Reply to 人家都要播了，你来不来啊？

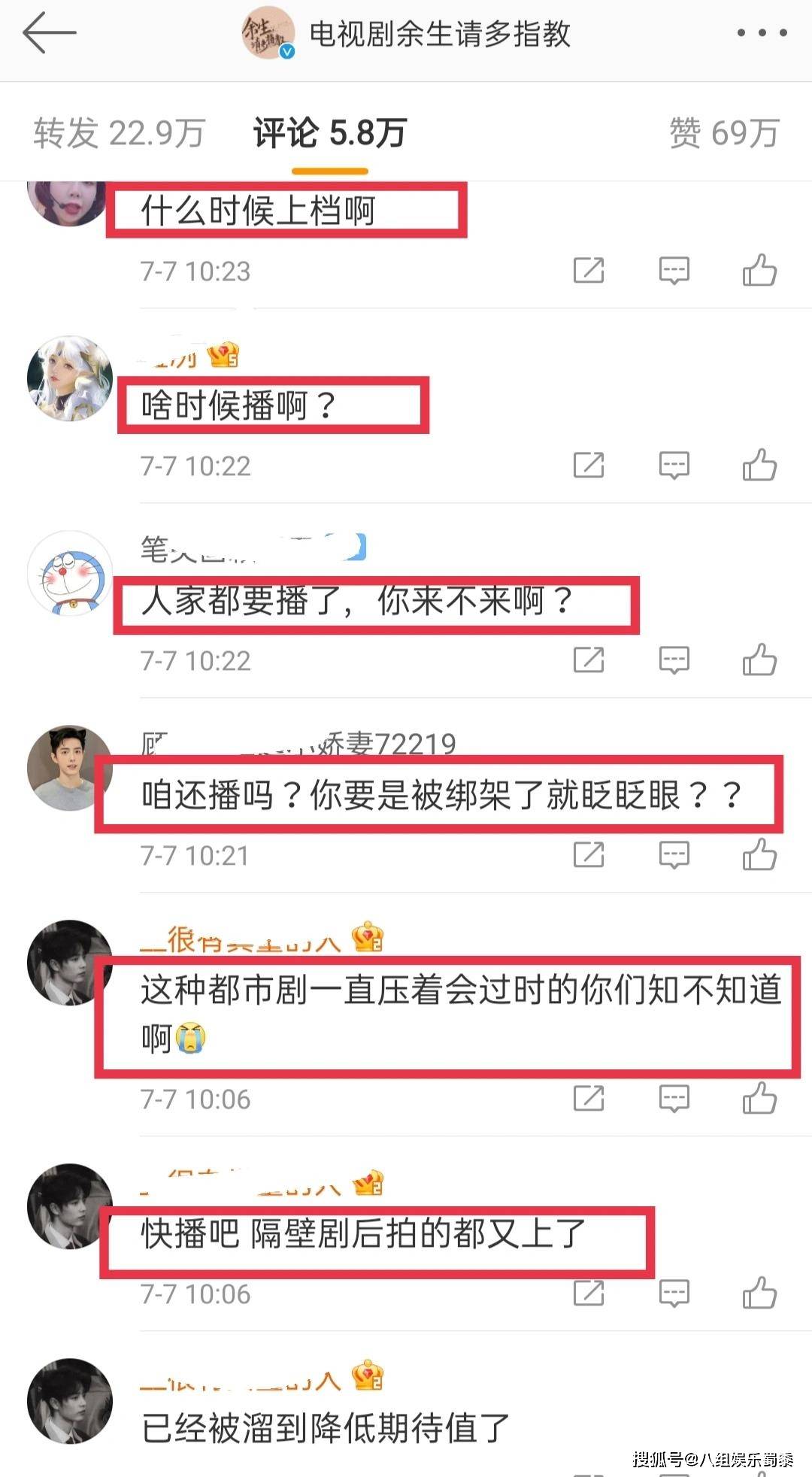pyautogui.click(x=674, y=660)
